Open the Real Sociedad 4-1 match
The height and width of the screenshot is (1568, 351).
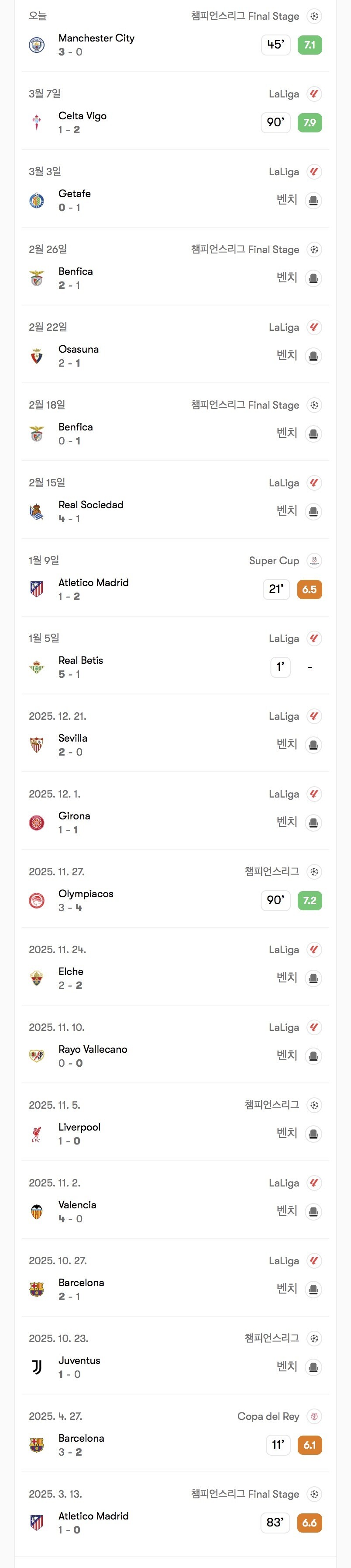pyautogui.click(x=175, y=500)
